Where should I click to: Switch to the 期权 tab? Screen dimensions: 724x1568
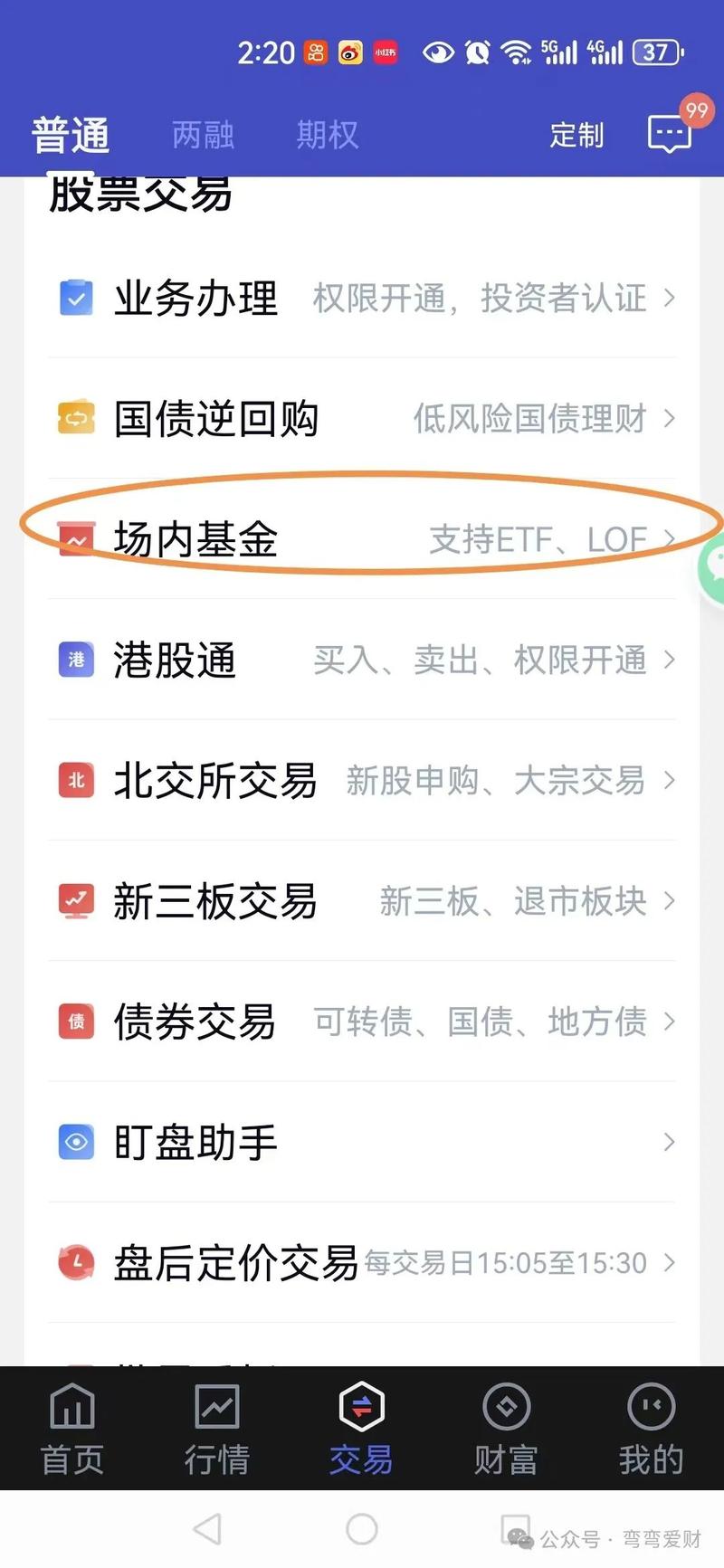[x=327, y=134]
